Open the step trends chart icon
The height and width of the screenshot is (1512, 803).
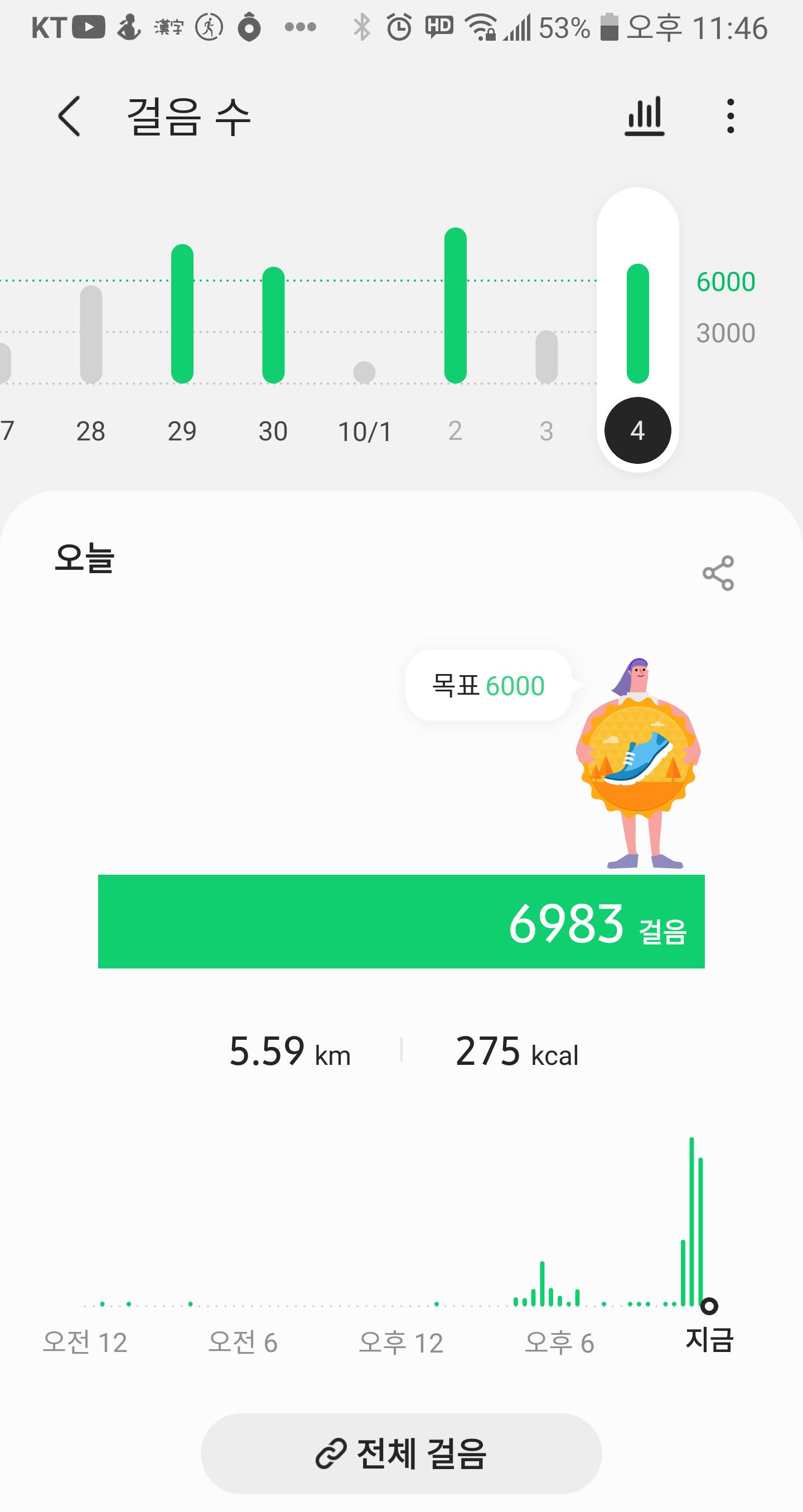pos(644,117)
